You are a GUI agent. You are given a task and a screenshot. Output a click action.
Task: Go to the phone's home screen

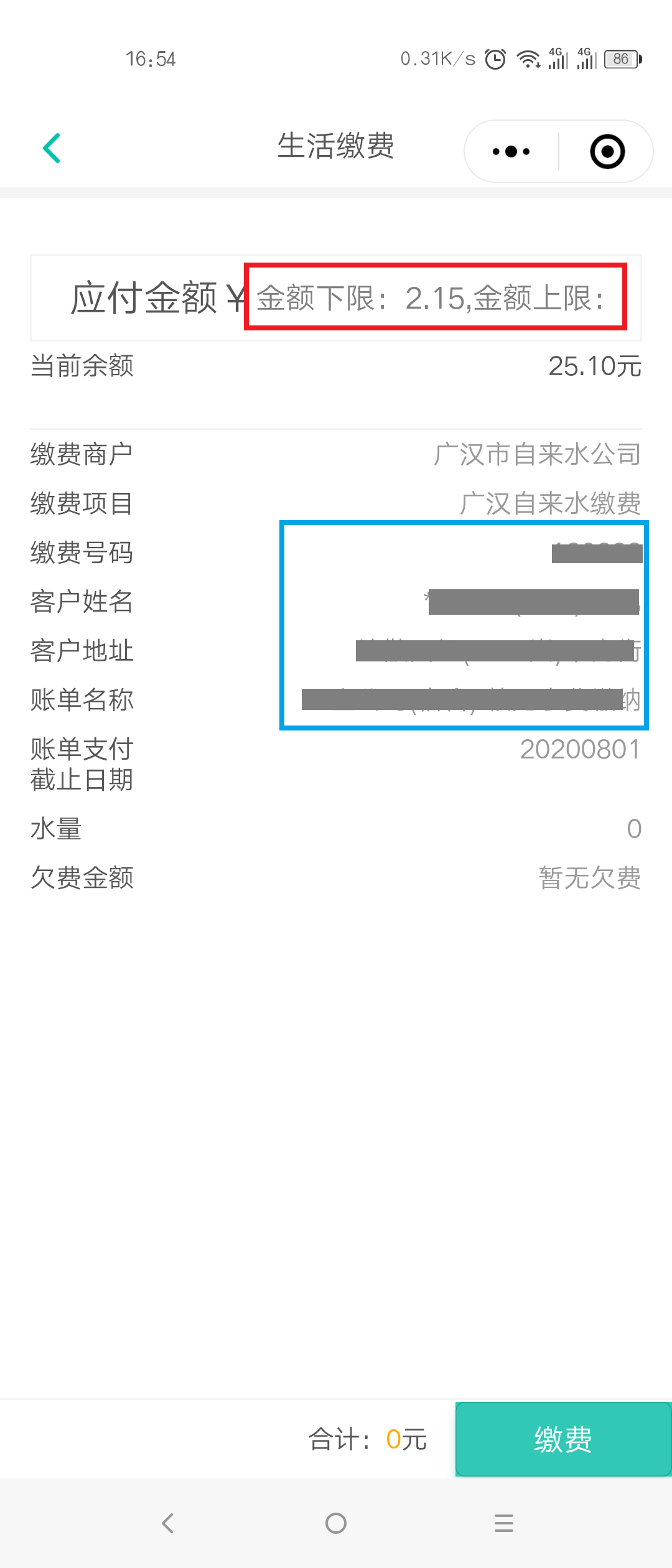tap(336, 1523)
